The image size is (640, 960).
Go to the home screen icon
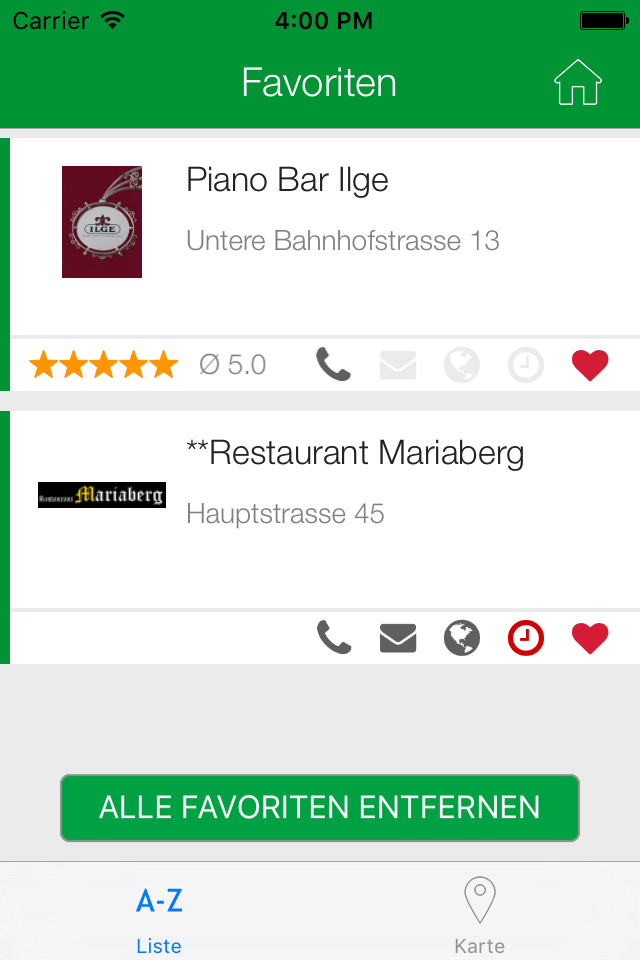578,83
